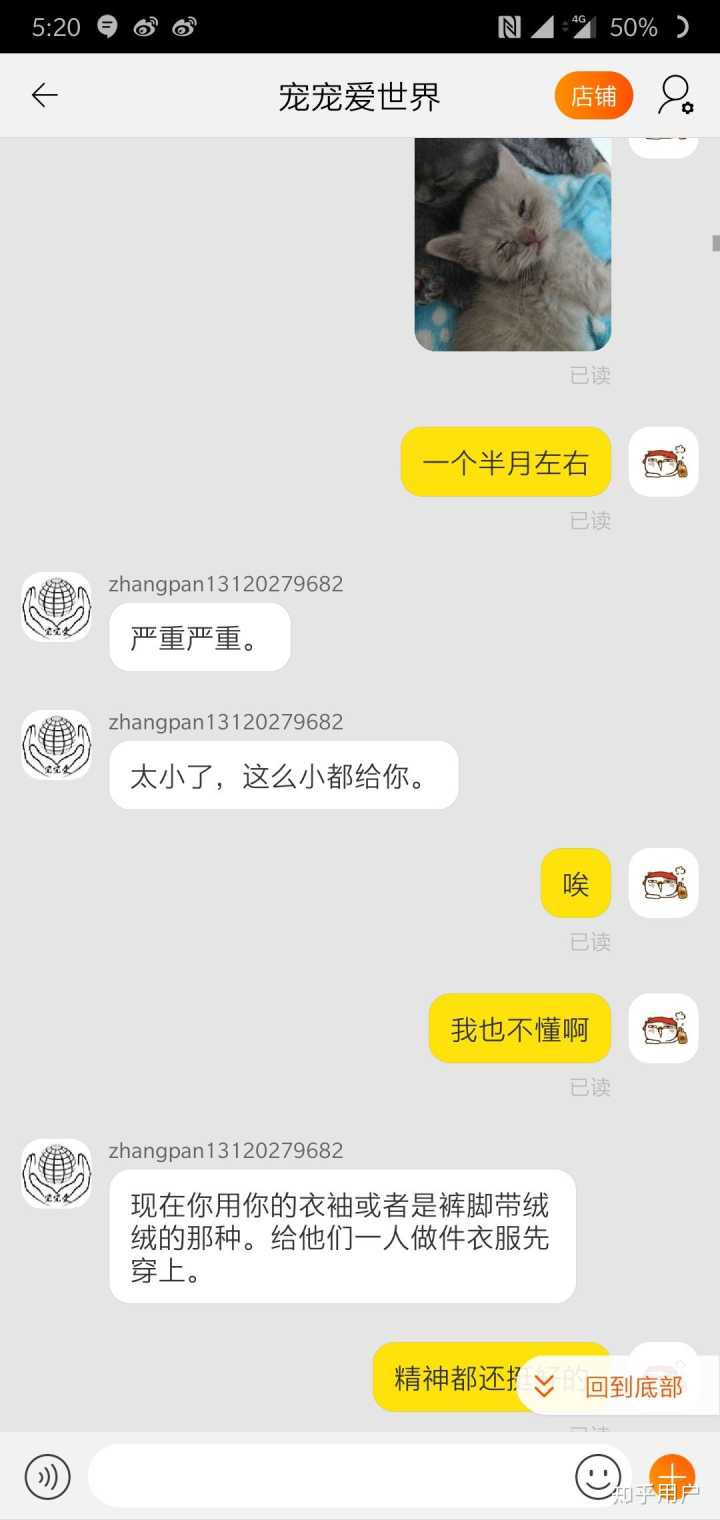Screen dimensions: 720x1520
Task: Tap 回到底部 to jump to latest
Action: pos(617,1386)
